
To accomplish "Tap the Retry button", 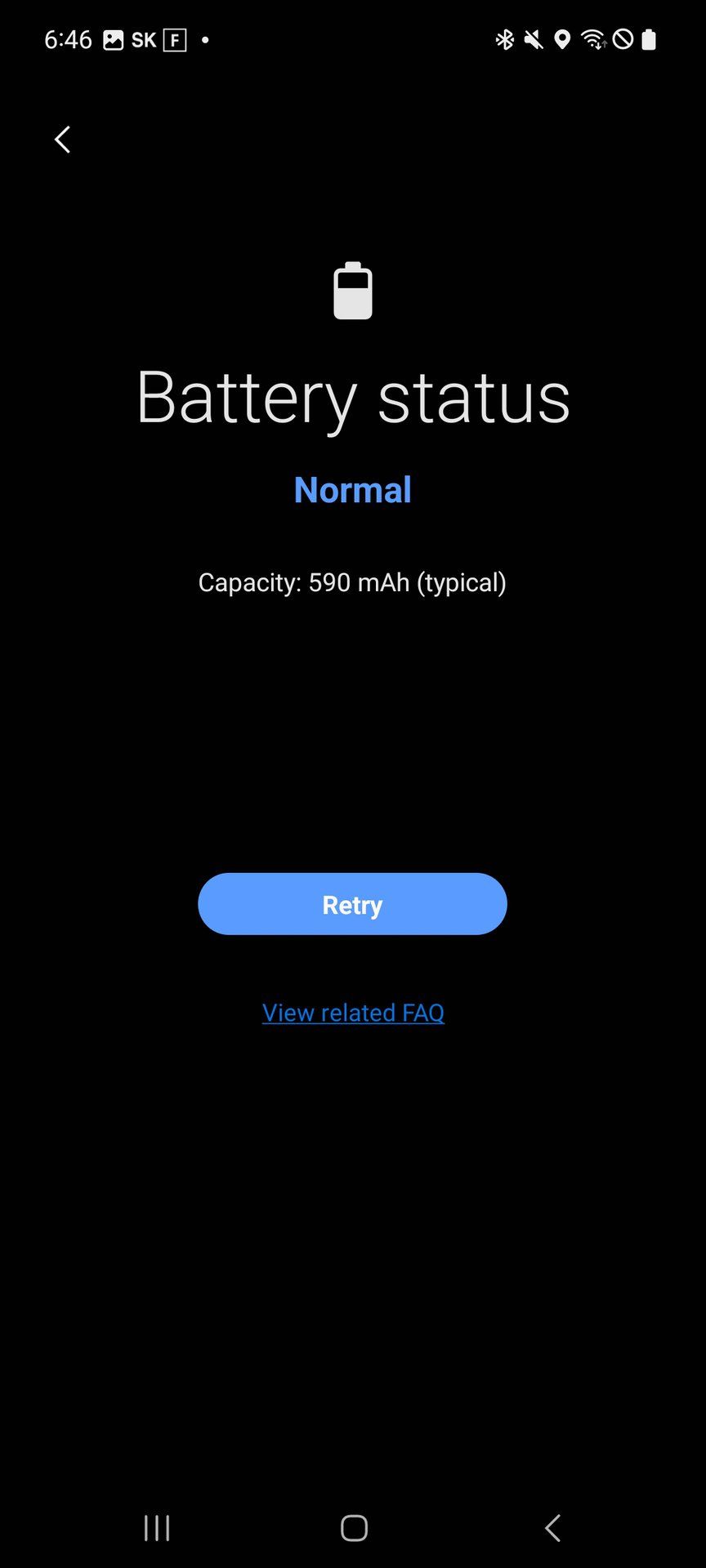I will click(x=352, y=904).
